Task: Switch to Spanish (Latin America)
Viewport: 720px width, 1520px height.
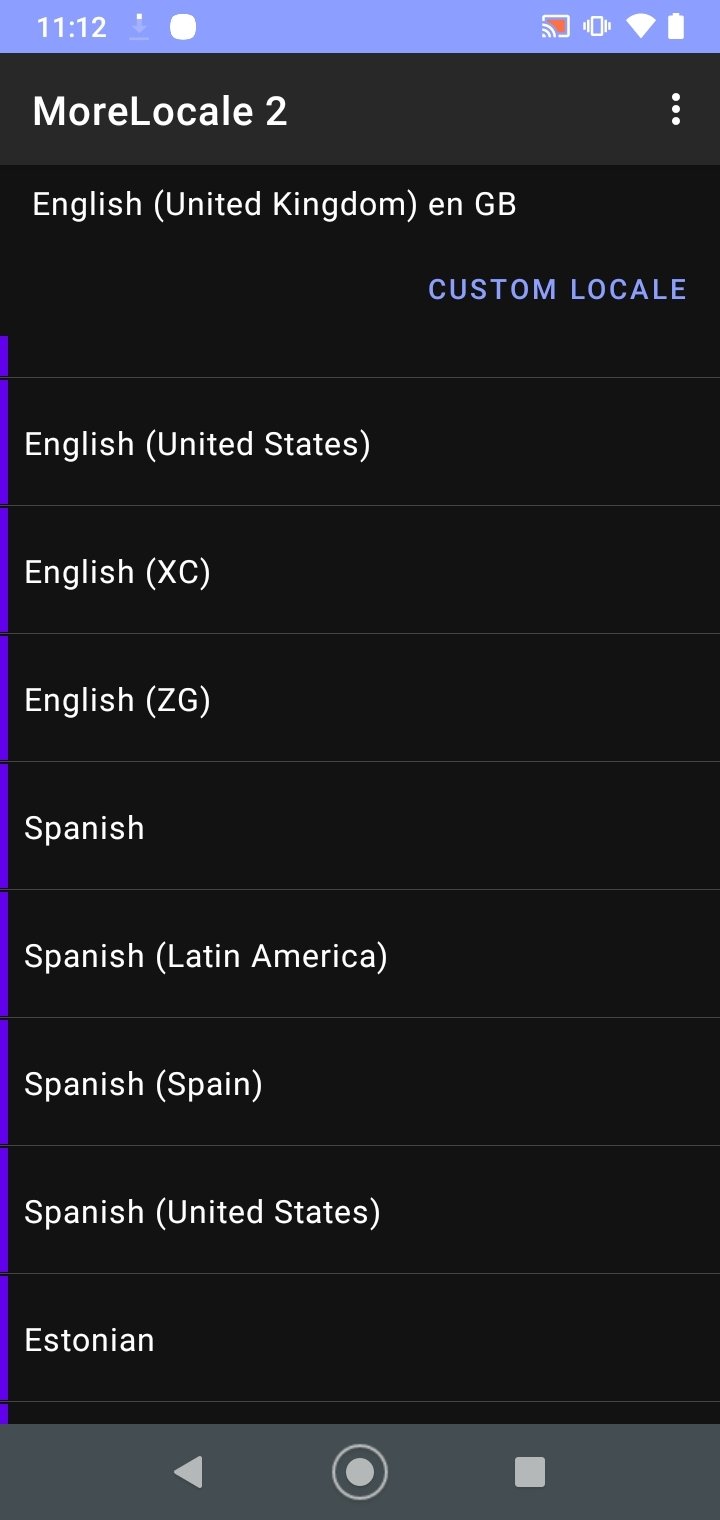Action: coord(360,955)
